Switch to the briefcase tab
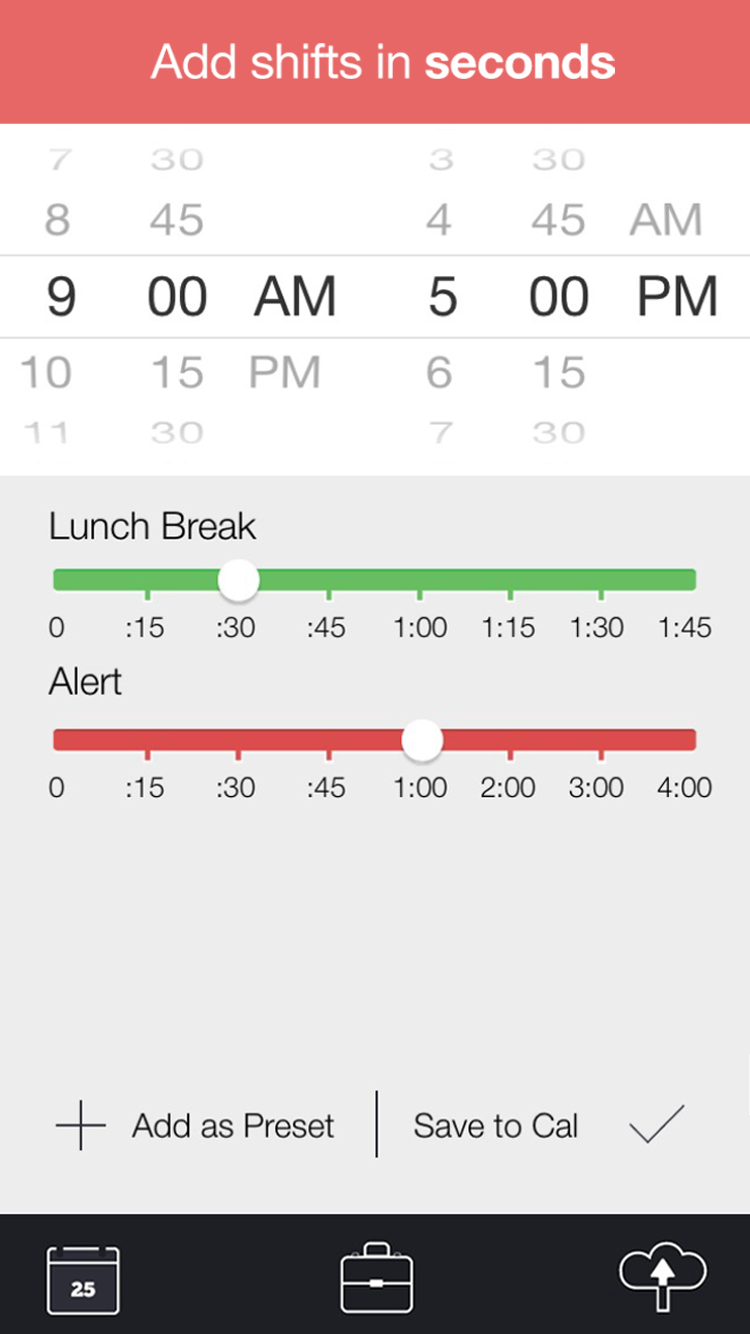750x1334 pixels. [x=376, y=1278]
